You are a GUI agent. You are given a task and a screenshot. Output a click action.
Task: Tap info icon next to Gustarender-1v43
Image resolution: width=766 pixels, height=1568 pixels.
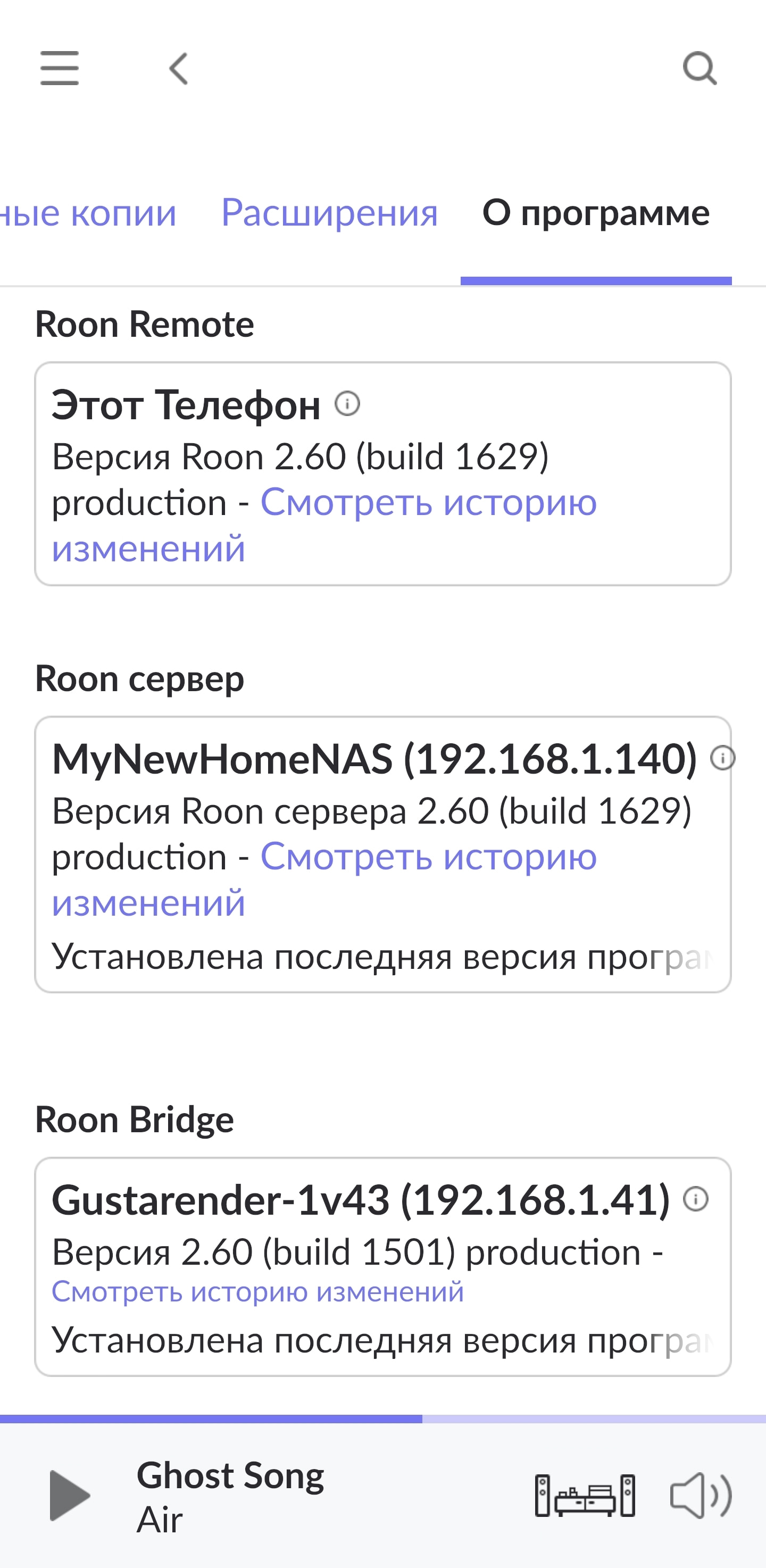695,1199
